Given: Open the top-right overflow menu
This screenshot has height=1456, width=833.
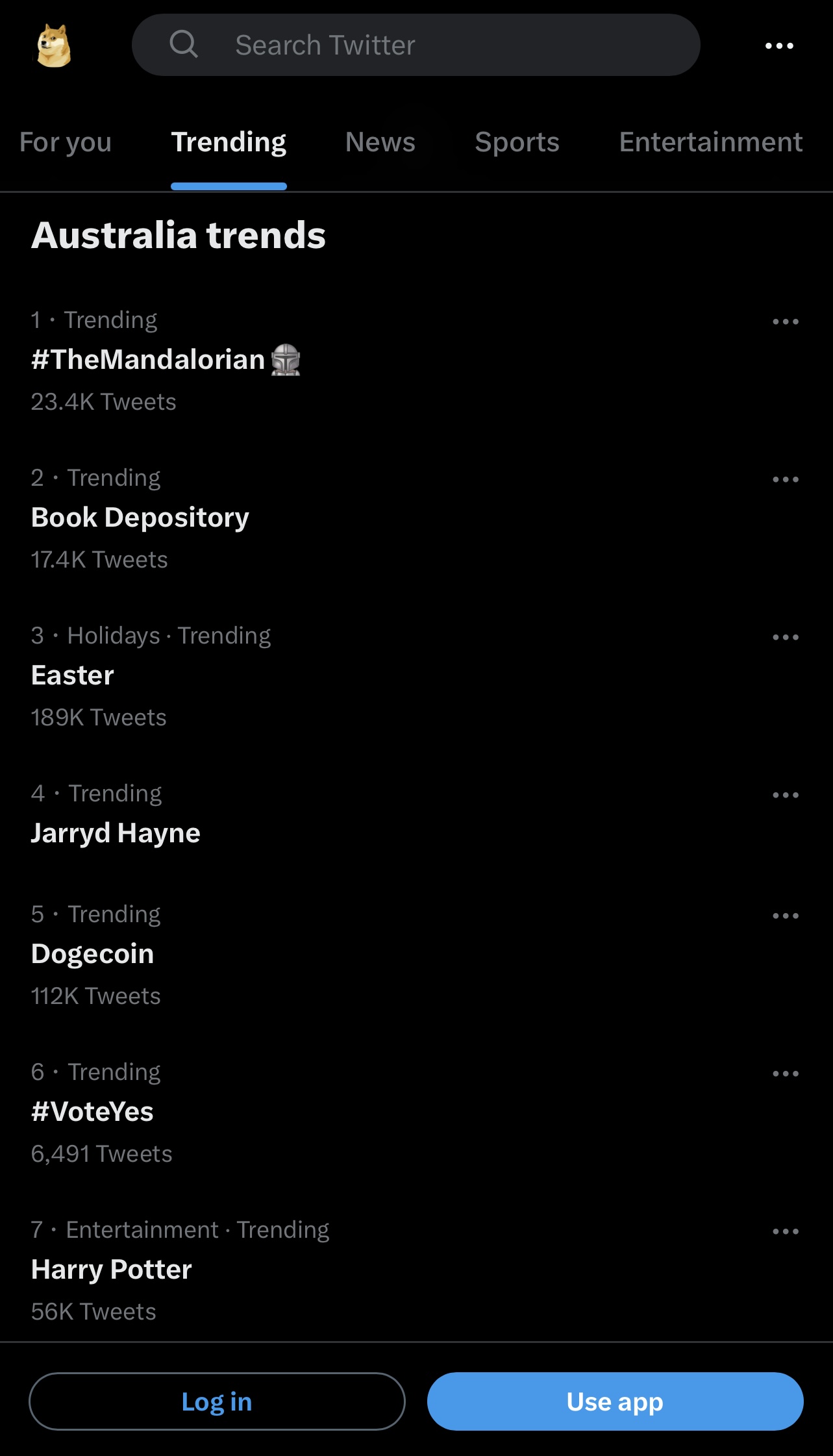Looking at the screenshot, I should coord(779,46).
